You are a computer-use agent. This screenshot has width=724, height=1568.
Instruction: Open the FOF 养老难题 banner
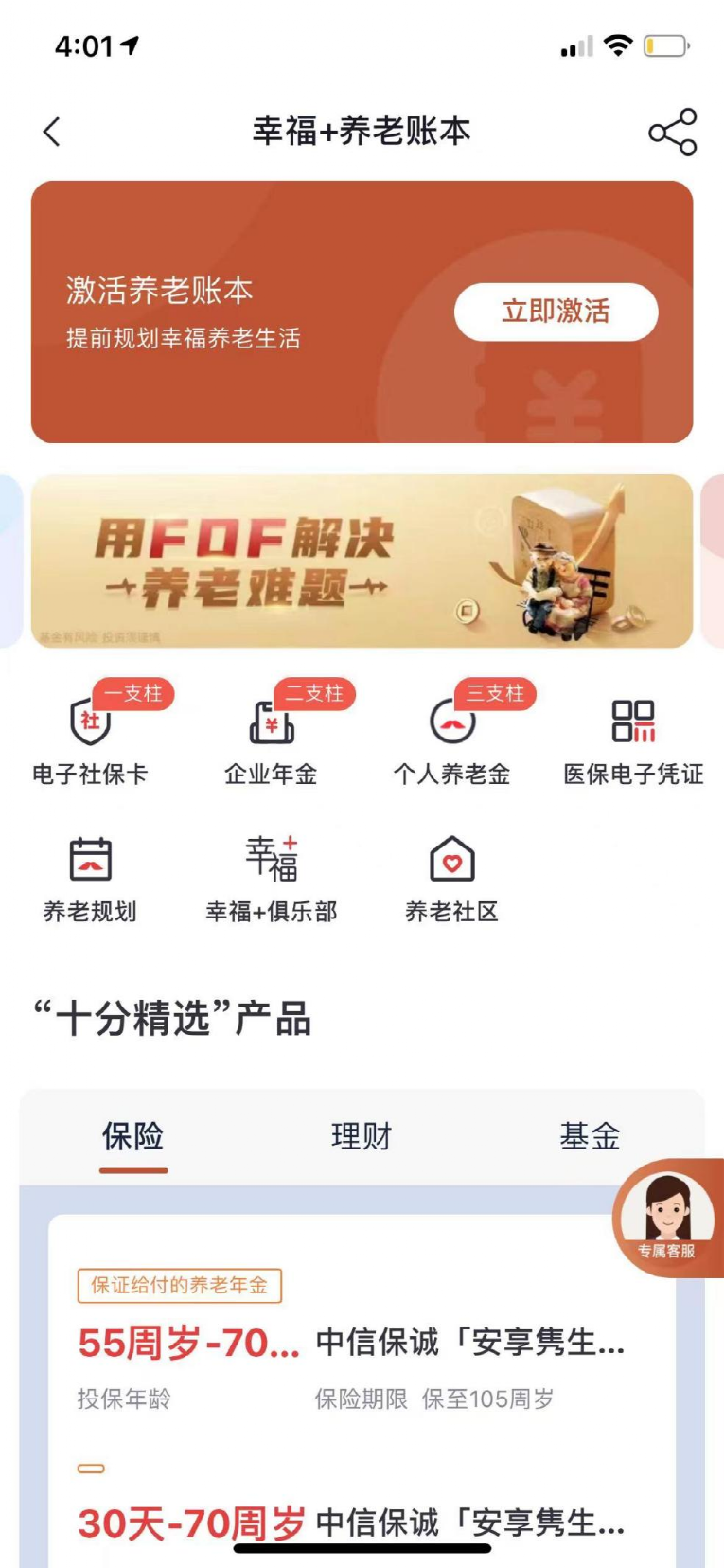(362, 561)
